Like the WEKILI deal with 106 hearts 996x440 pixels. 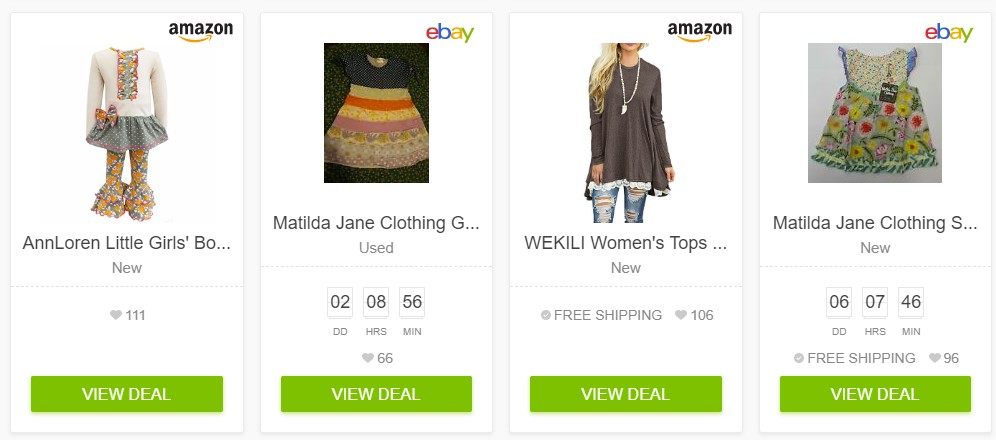pos(681,315)
